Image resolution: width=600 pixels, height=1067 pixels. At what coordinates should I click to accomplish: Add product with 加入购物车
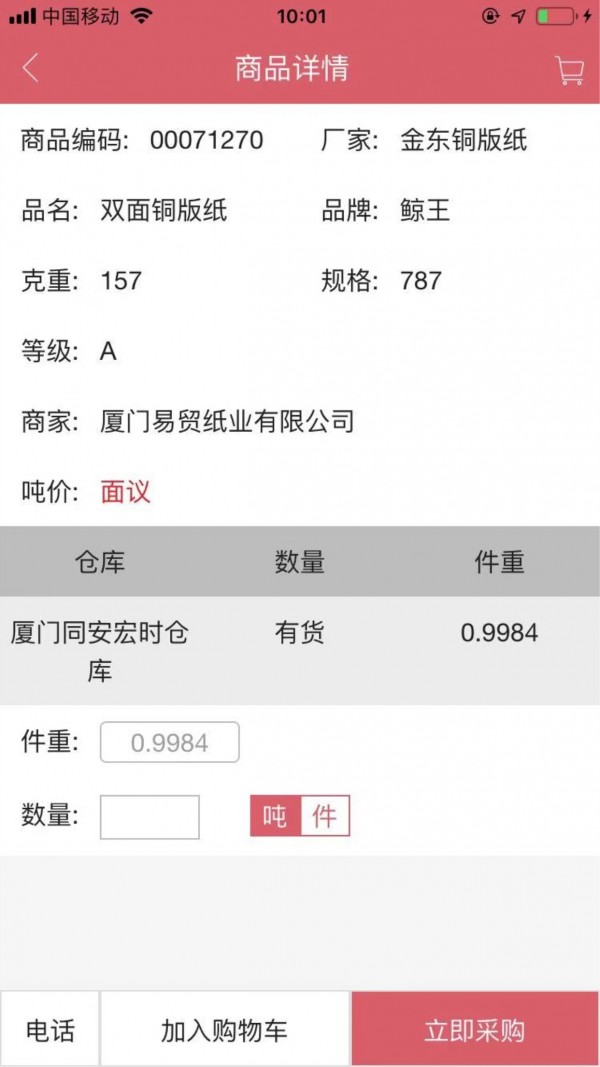coord(225,1030)
